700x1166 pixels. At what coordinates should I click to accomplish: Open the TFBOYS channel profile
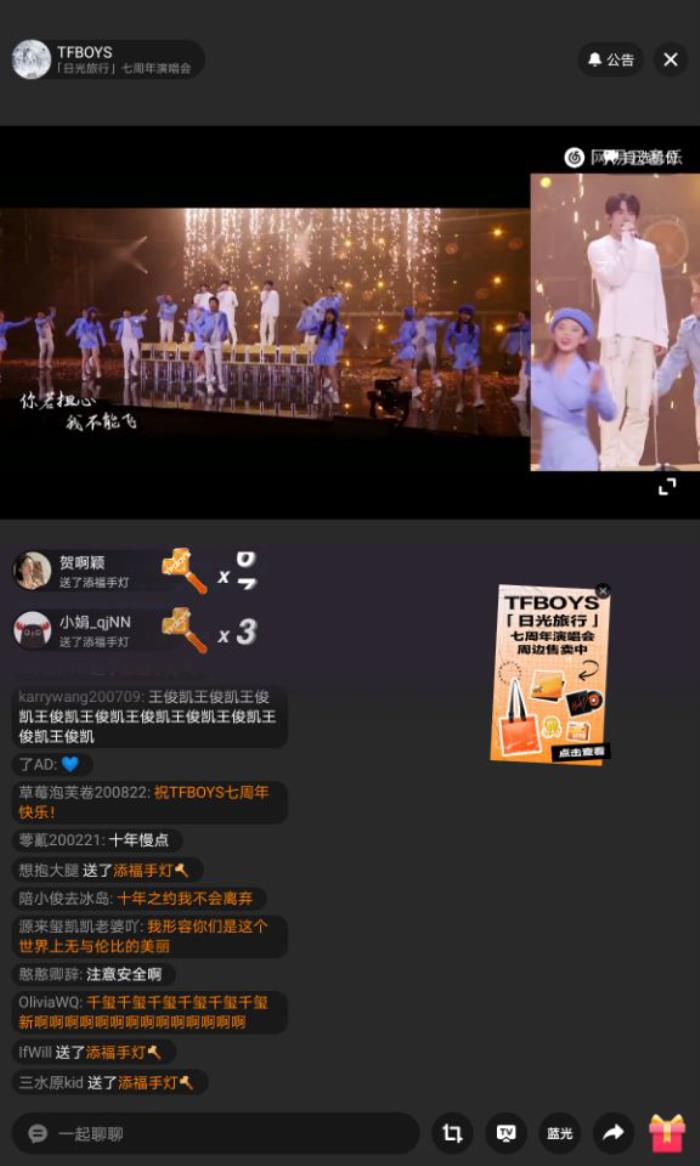[x=32, y=60]
